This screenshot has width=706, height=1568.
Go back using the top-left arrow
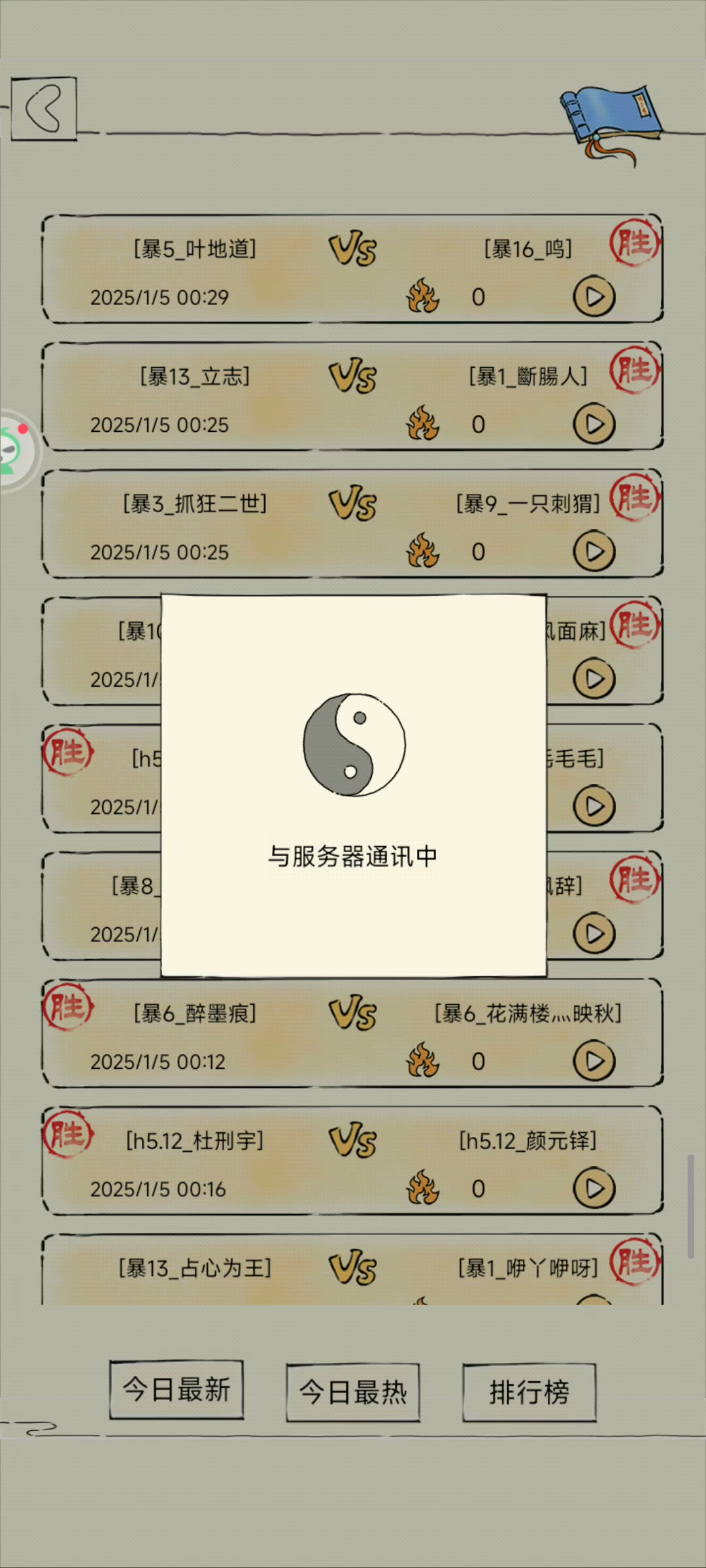point(44,108)
